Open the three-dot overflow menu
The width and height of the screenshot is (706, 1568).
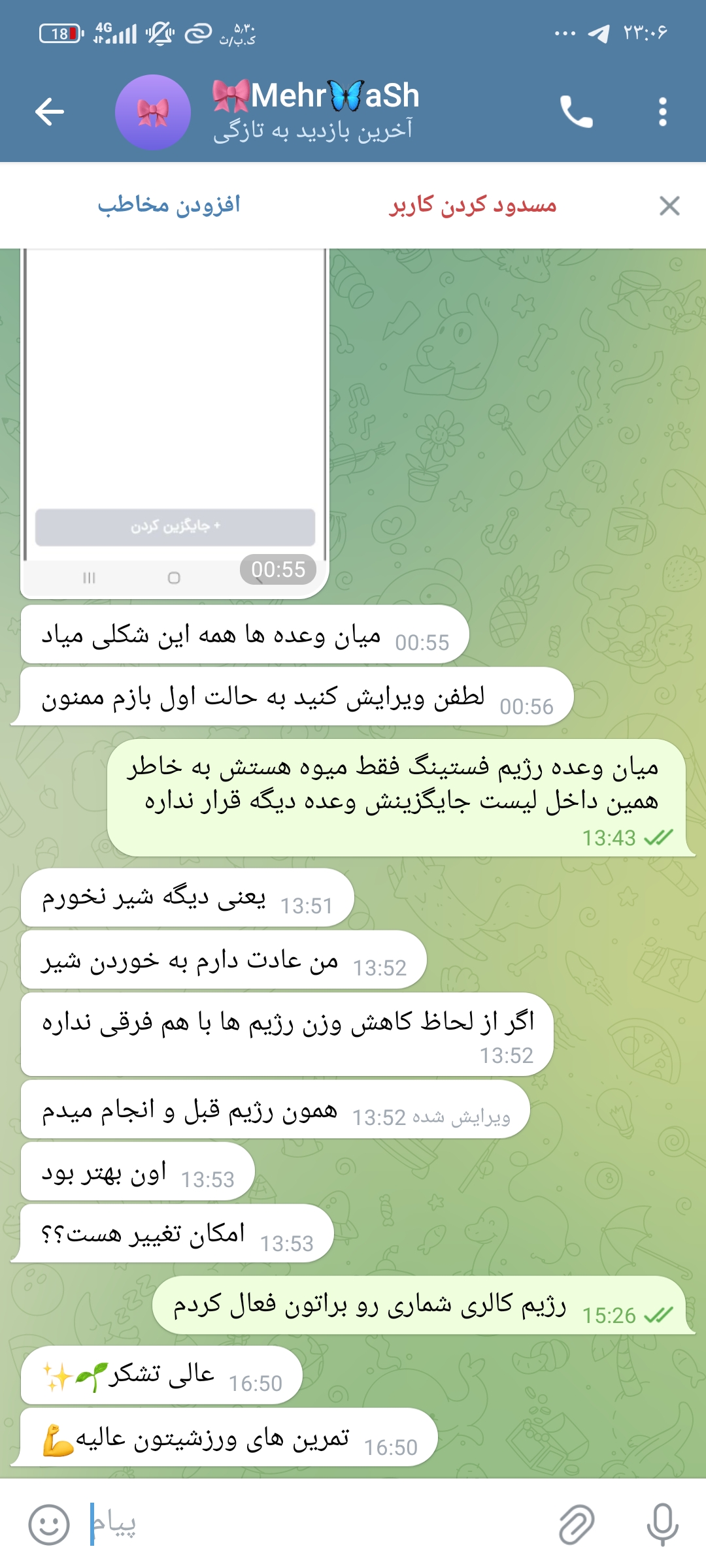point(663,112)
